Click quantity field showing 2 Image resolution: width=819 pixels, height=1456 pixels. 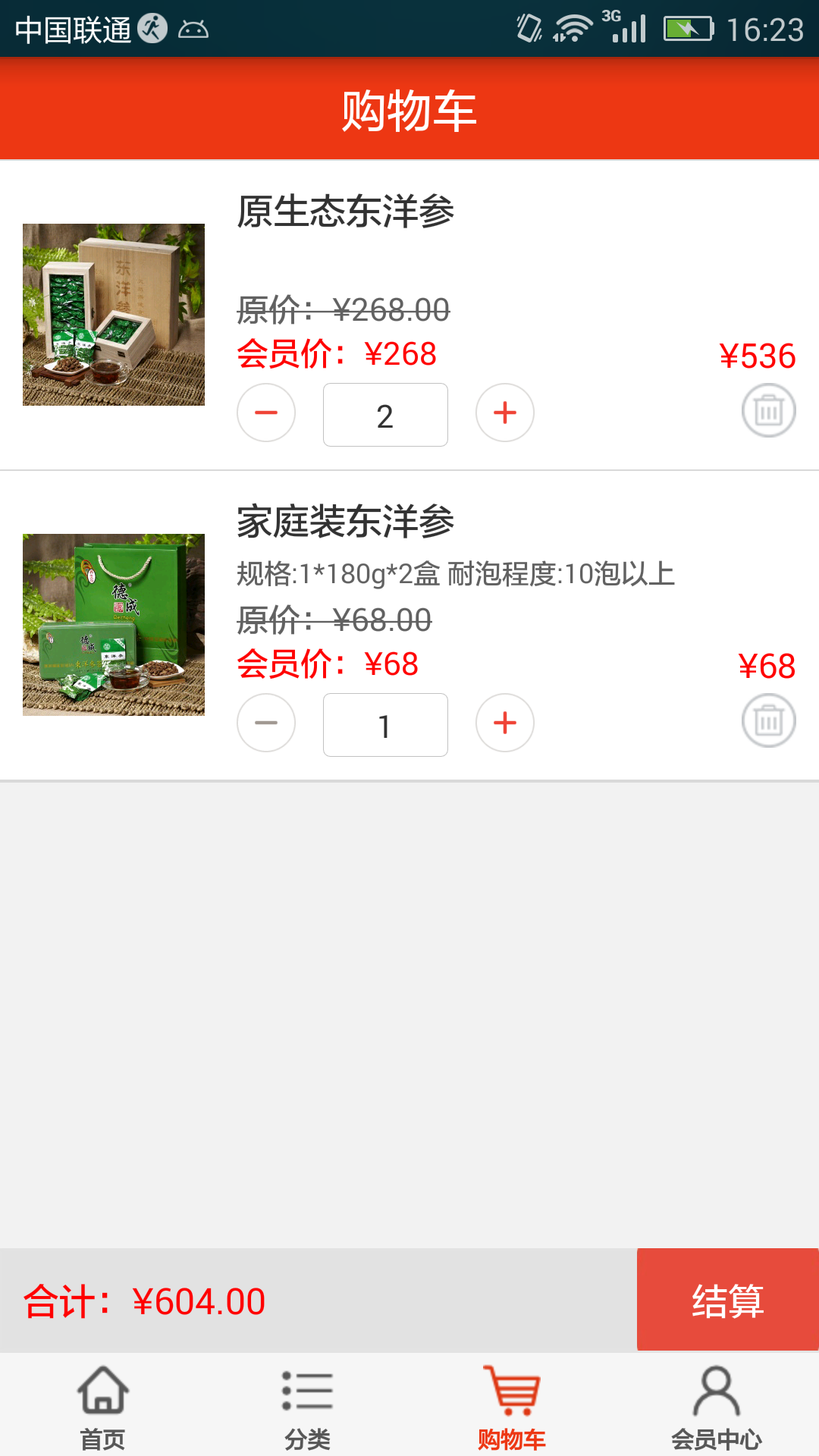pos(385,413)
